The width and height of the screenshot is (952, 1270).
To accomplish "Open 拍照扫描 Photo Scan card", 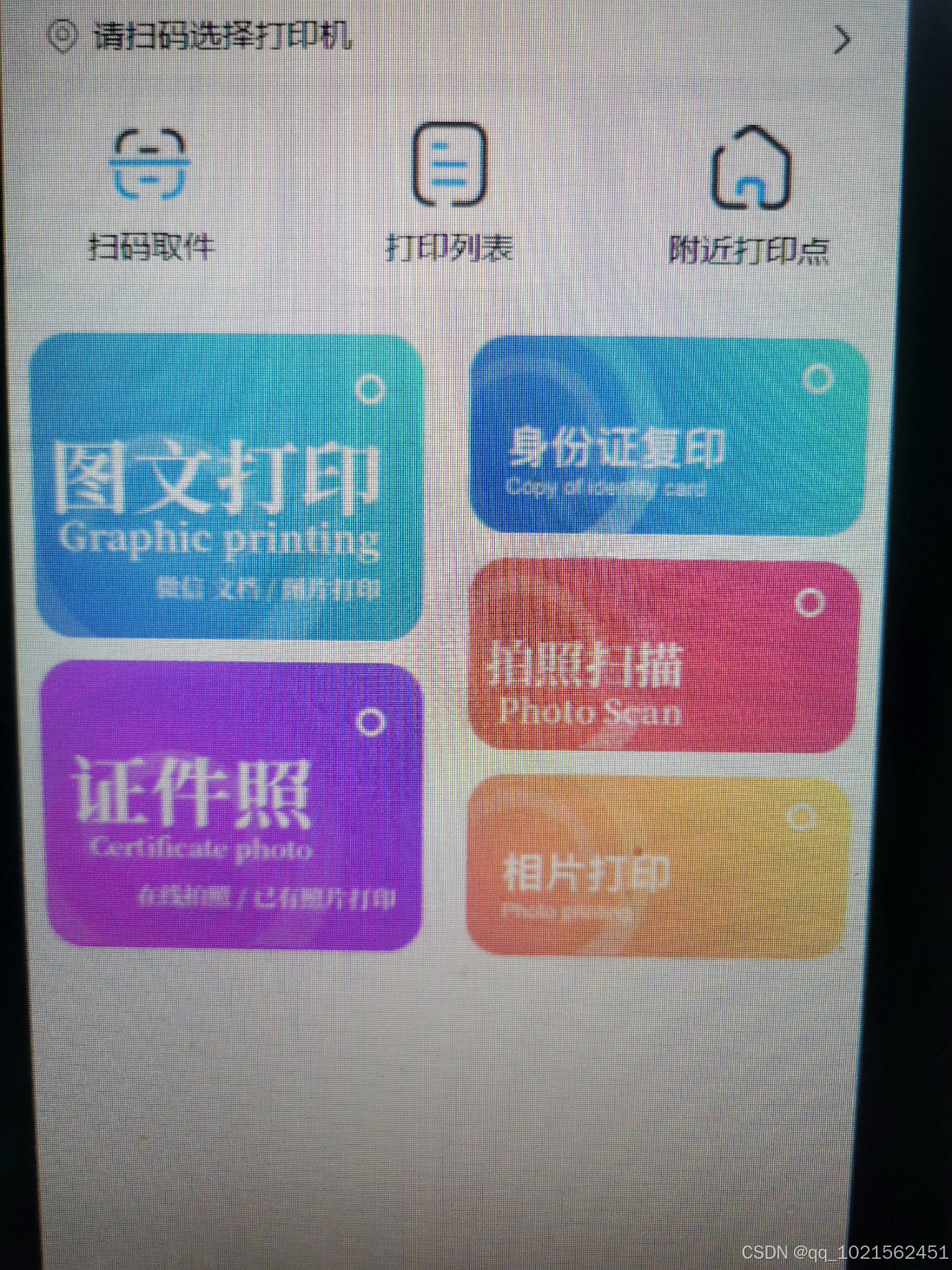I will pos(663,656).
